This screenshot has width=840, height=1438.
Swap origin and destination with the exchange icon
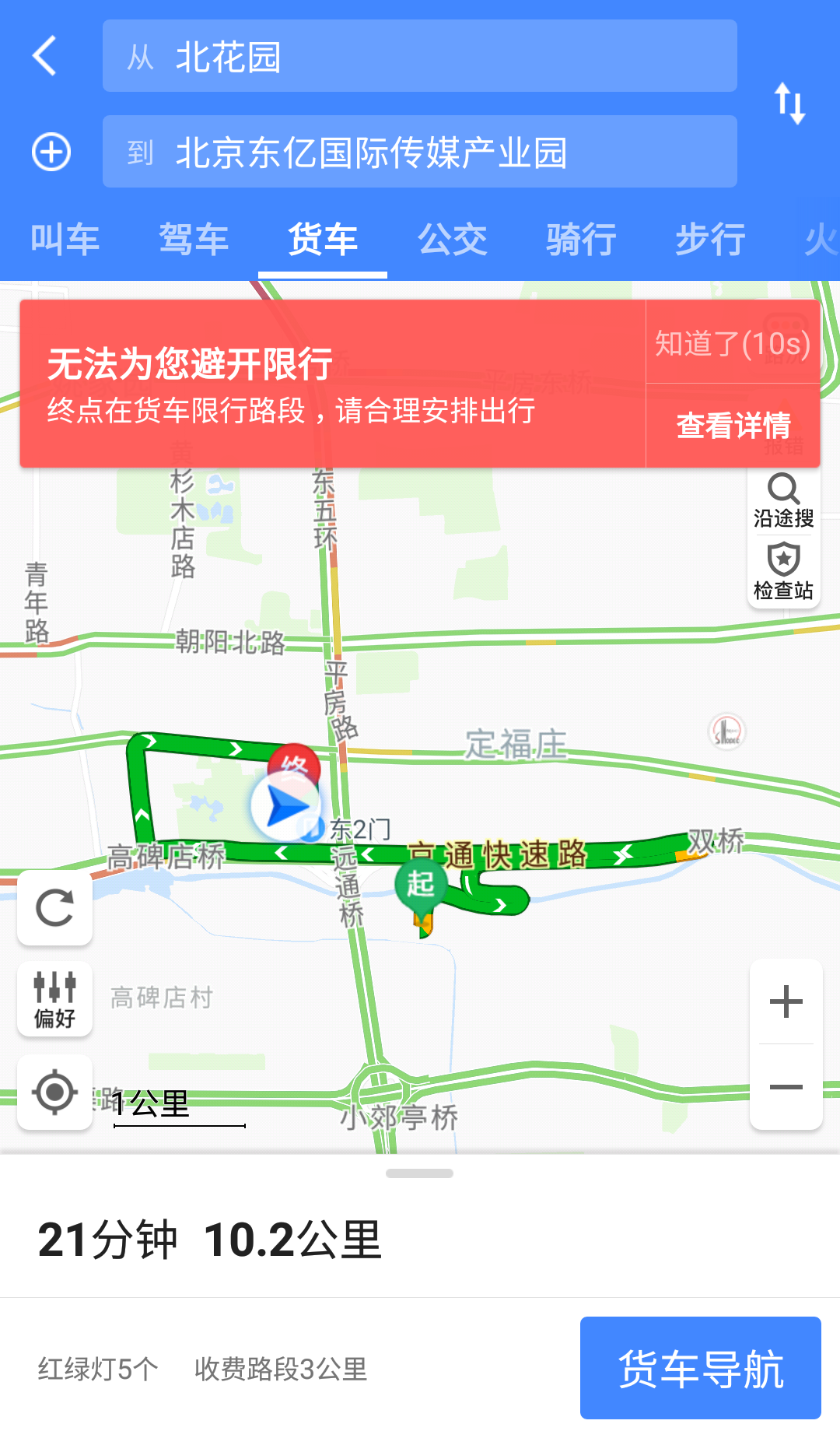point(791,102)
